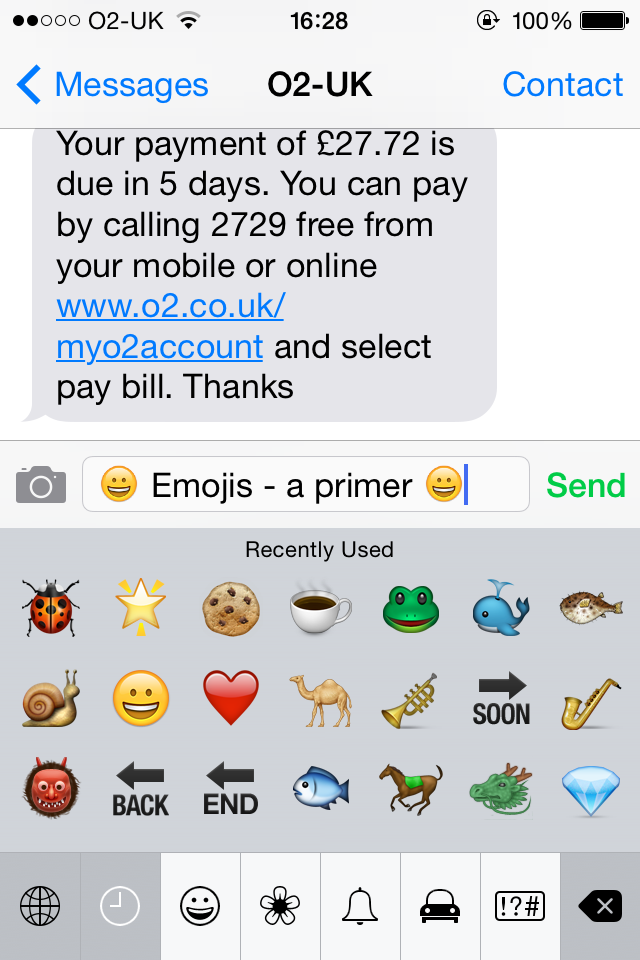Switch to car places emoji tab
Screen dimensions: 640x960
pyautogui.click(x=440, y=907)
